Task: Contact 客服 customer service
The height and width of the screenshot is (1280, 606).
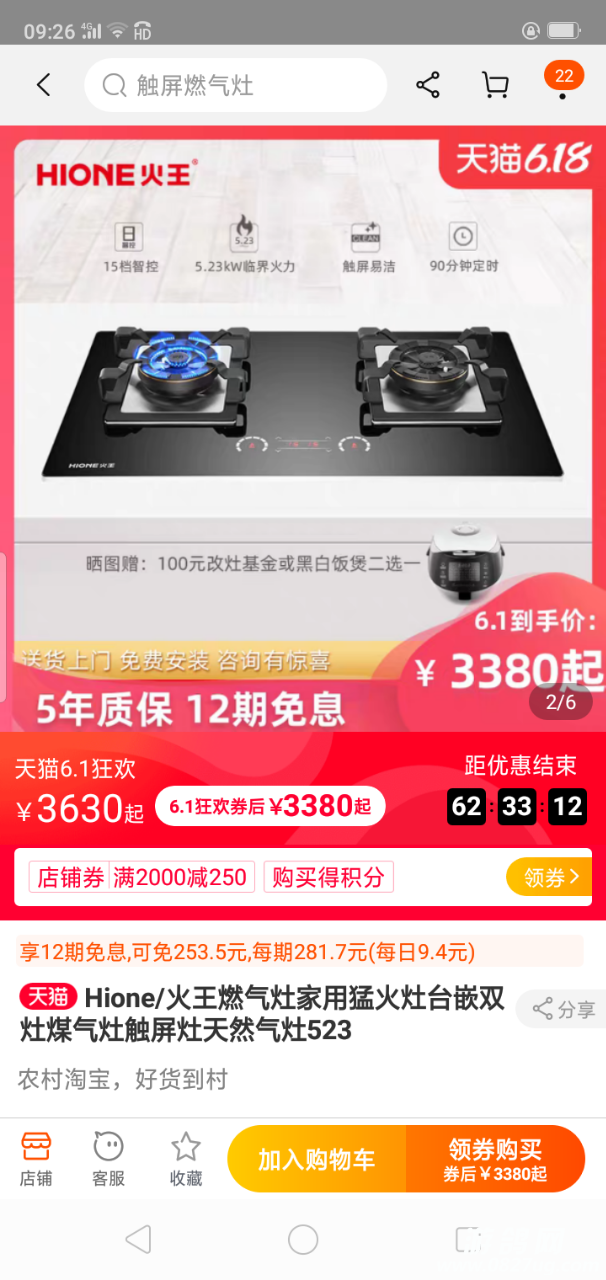Action: click(108, 1159)
